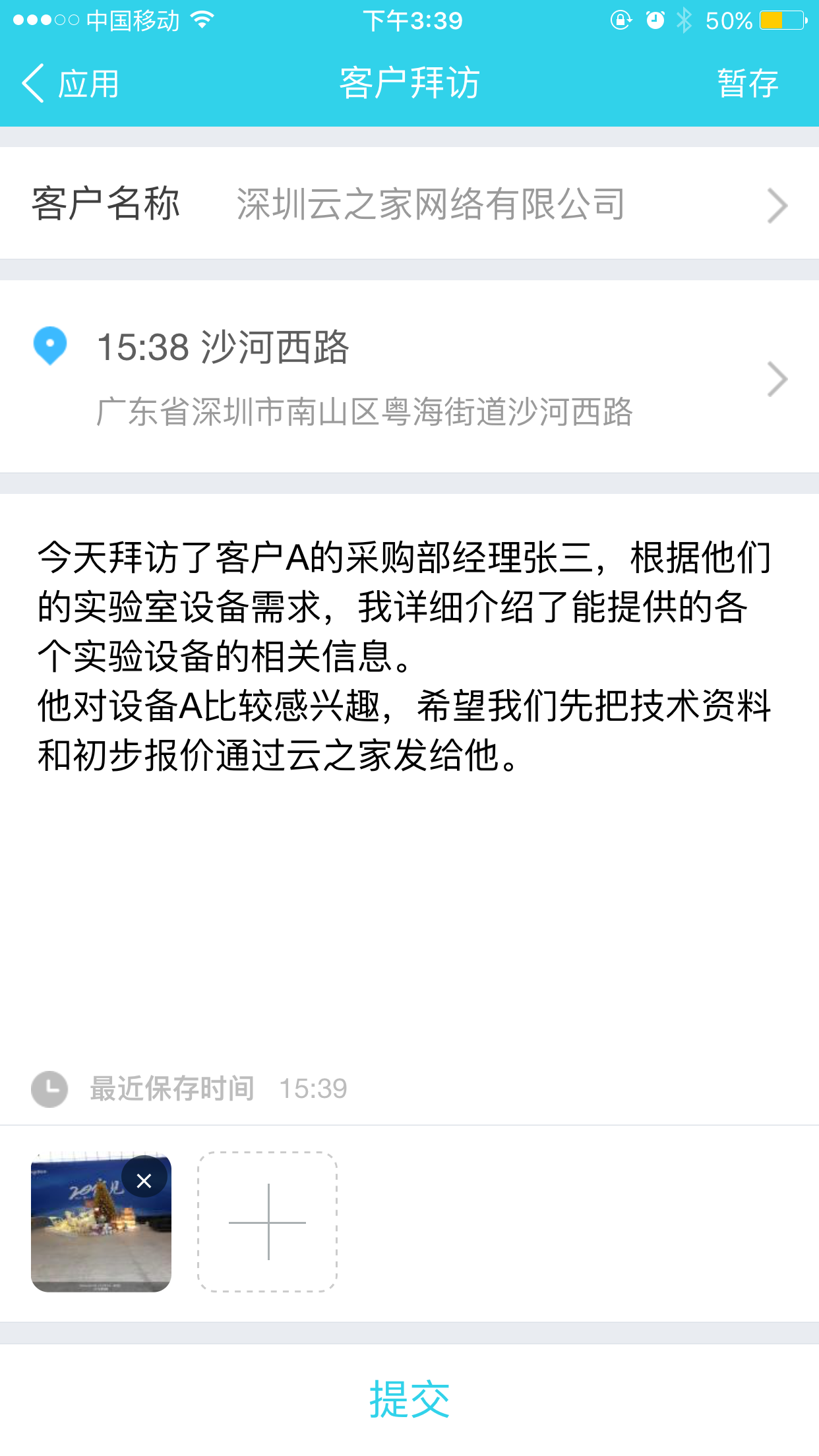This screenshot has height=1456, width=819.
Task: Tap 暂存 to save draft
Action: coord(747,84)
